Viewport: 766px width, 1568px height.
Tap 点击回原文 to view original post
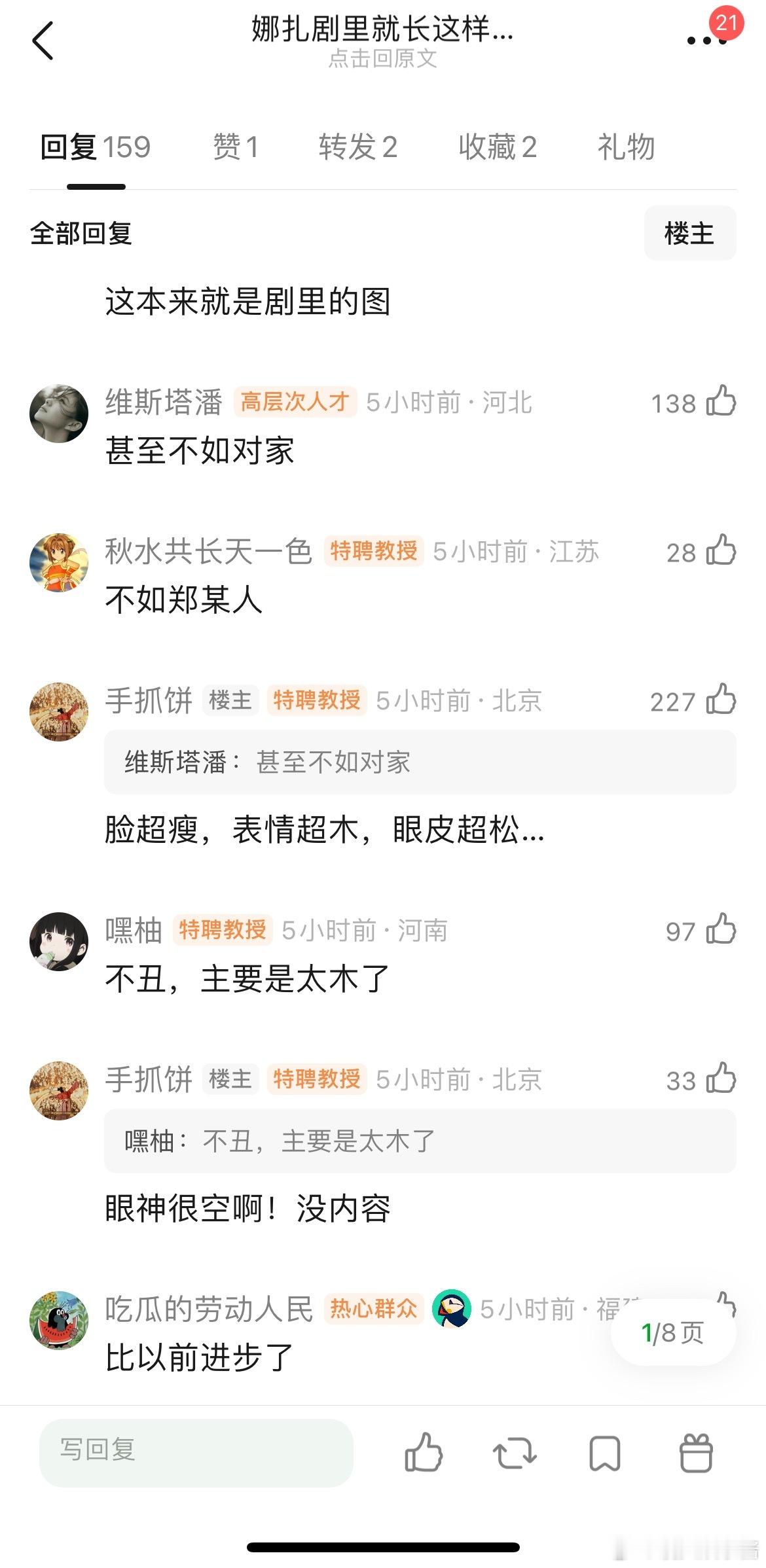coord(382,61)
